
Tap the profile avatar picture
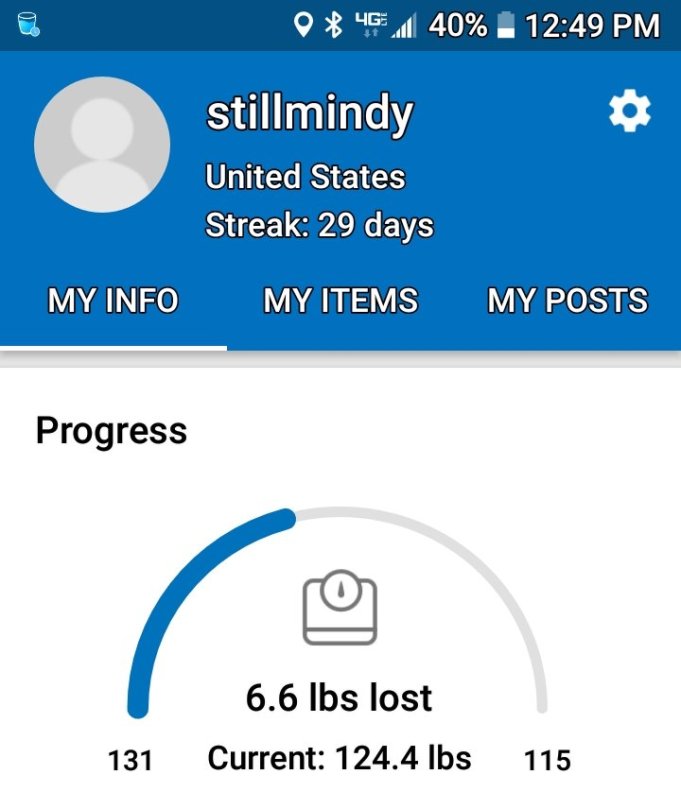coord(102,145)
